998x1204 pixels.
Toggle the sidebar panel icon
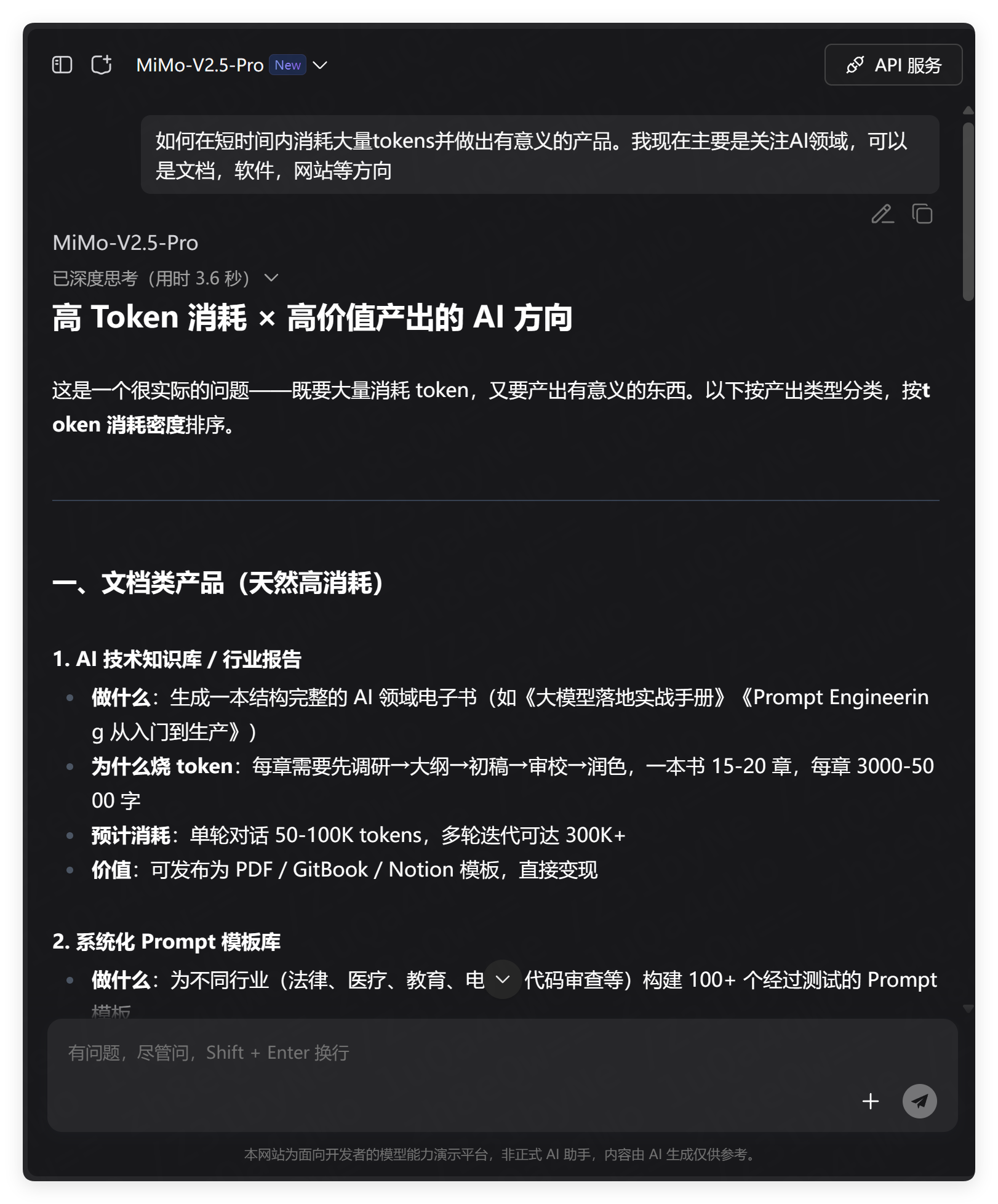(62, 65)
